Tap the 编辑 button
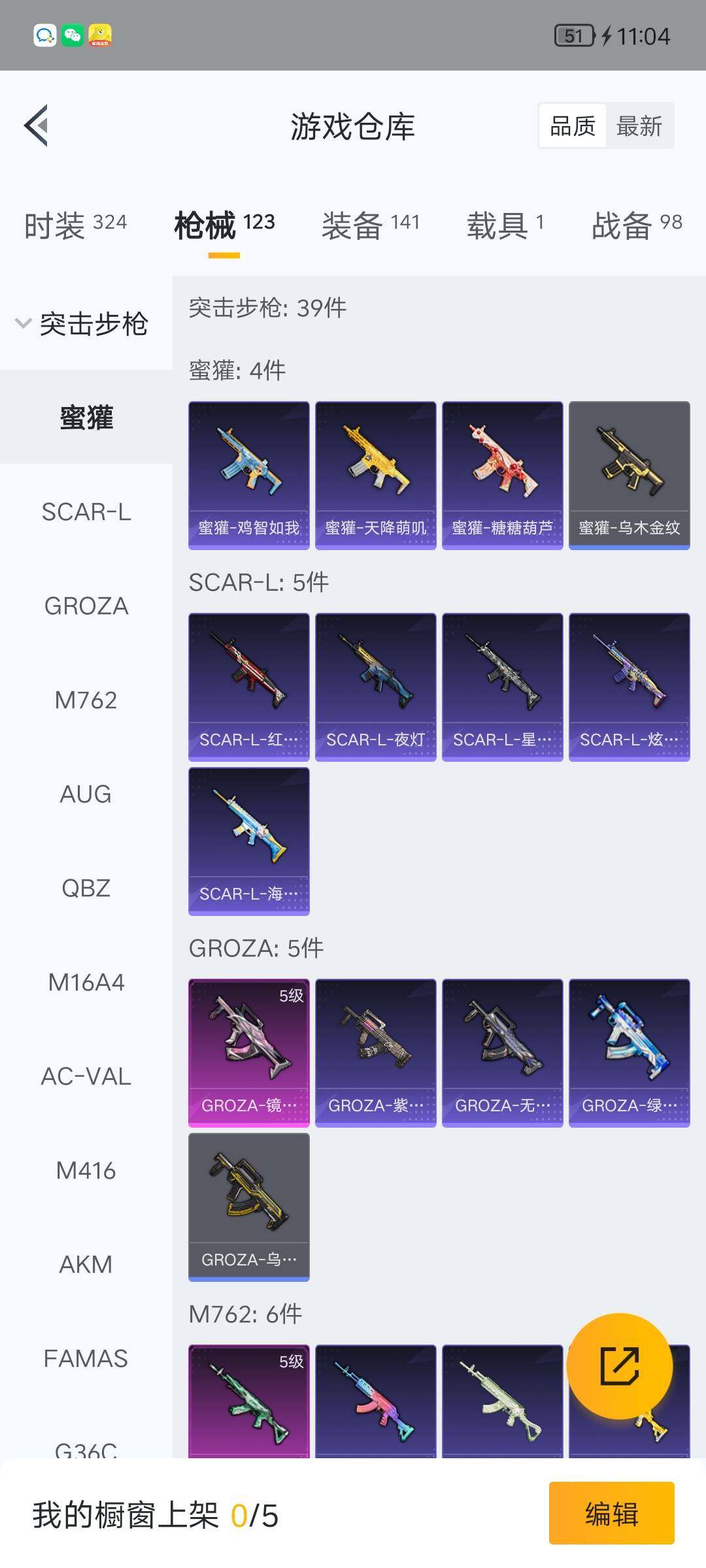706x1568 pixels. pyautogui.click(x=611, y=1513)
